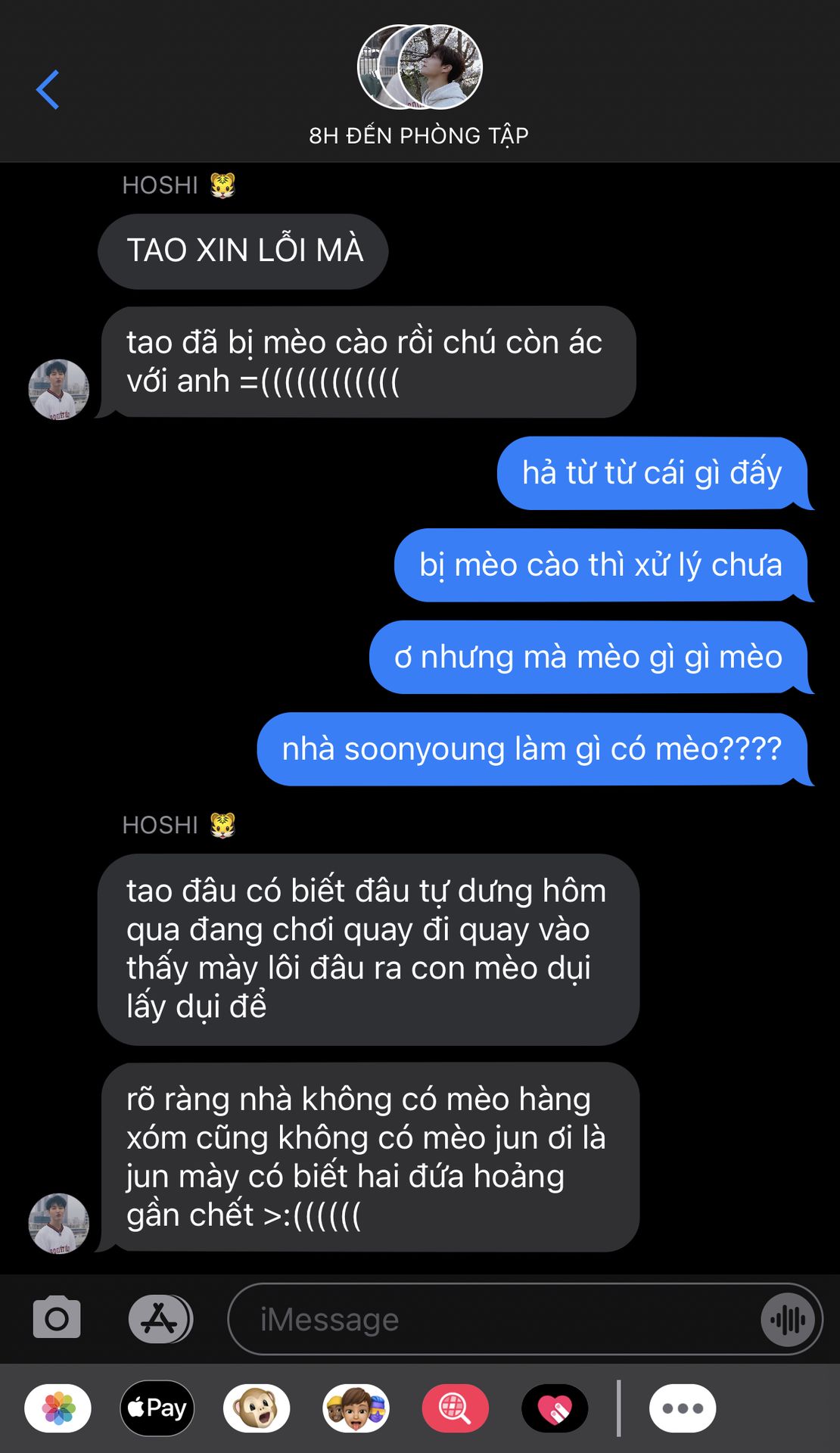Open the More apps ellipsis button
Image resolution: width=840 pixels, height=1453 pixels.
pos(683,1409)
